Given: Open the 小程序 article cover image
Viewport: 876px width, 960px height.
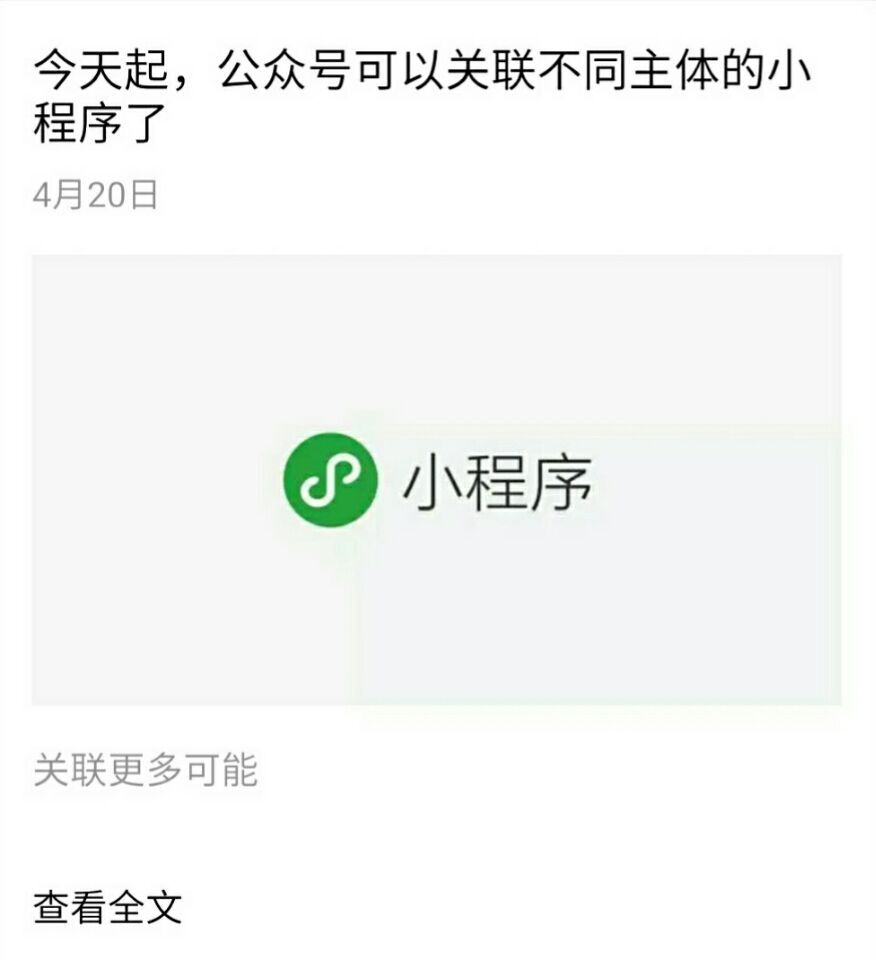Looking at the screenshot, I should coord(437,480).
